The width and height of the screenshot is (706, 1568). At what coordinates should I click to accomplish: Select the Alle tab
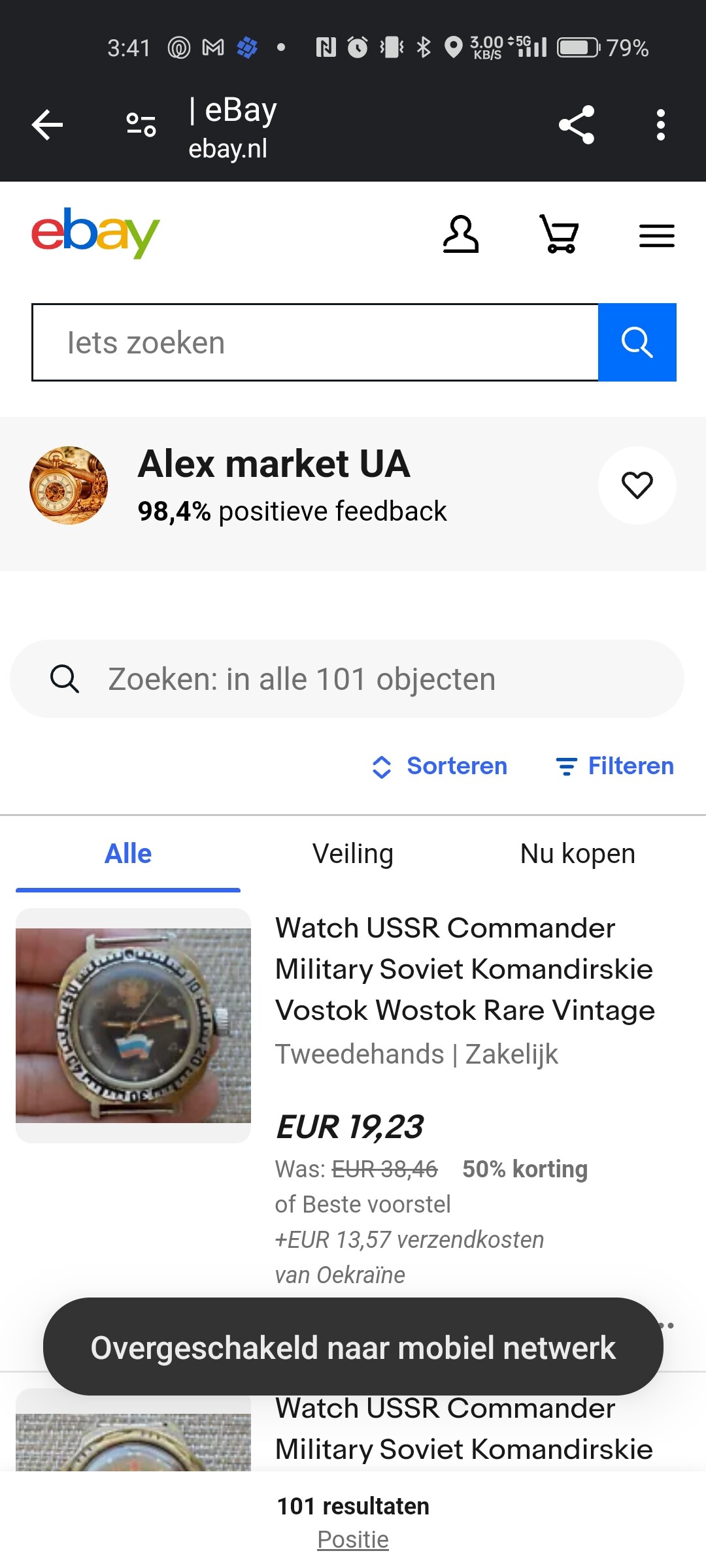click(x=128, y=854)
